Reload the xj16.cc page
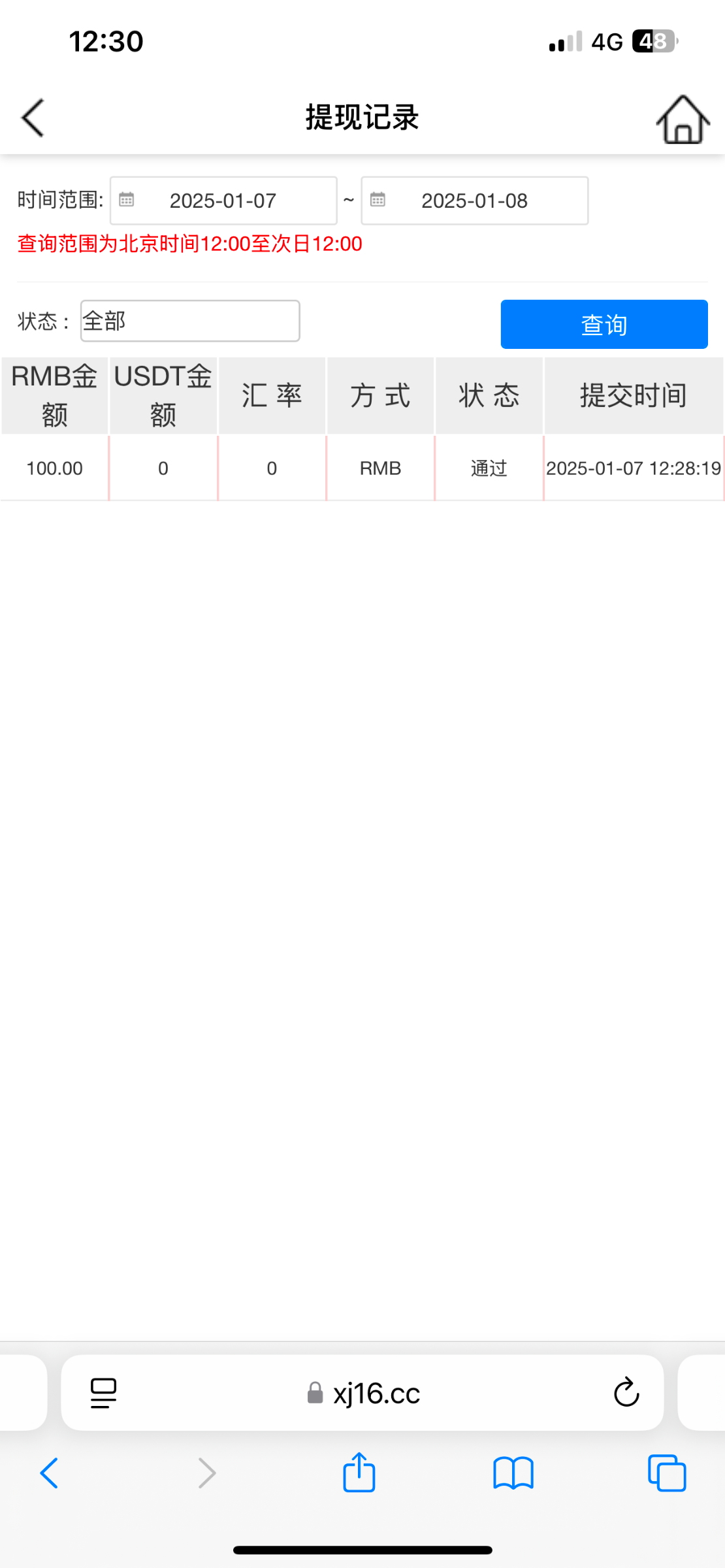Screen dimensions: 725x1568 coord(626,1393)
